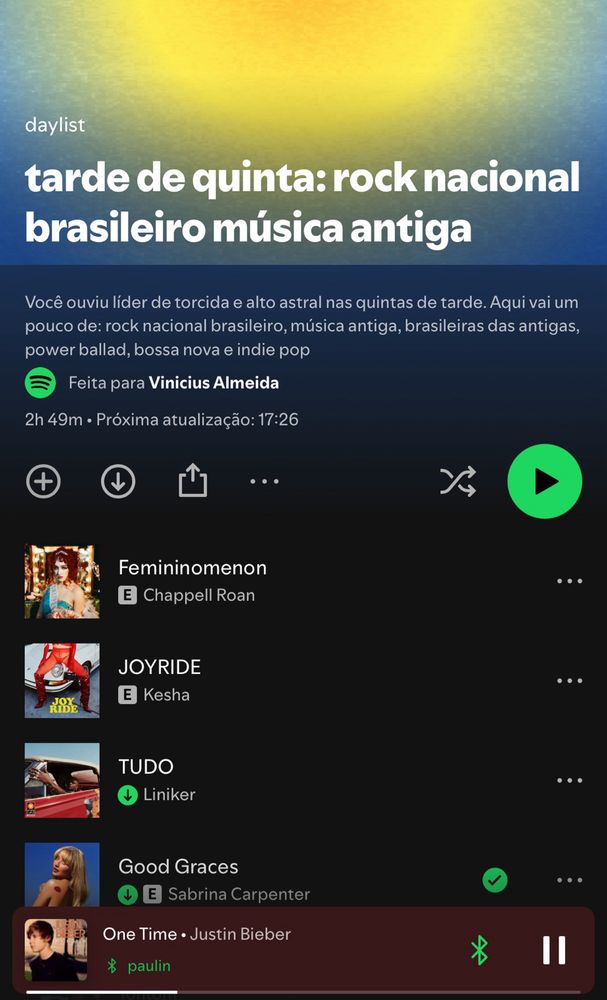This screenshot has width=607, height=1000.
Task: Open more options for JOYRIDE
Action: [x=569, y=681]
